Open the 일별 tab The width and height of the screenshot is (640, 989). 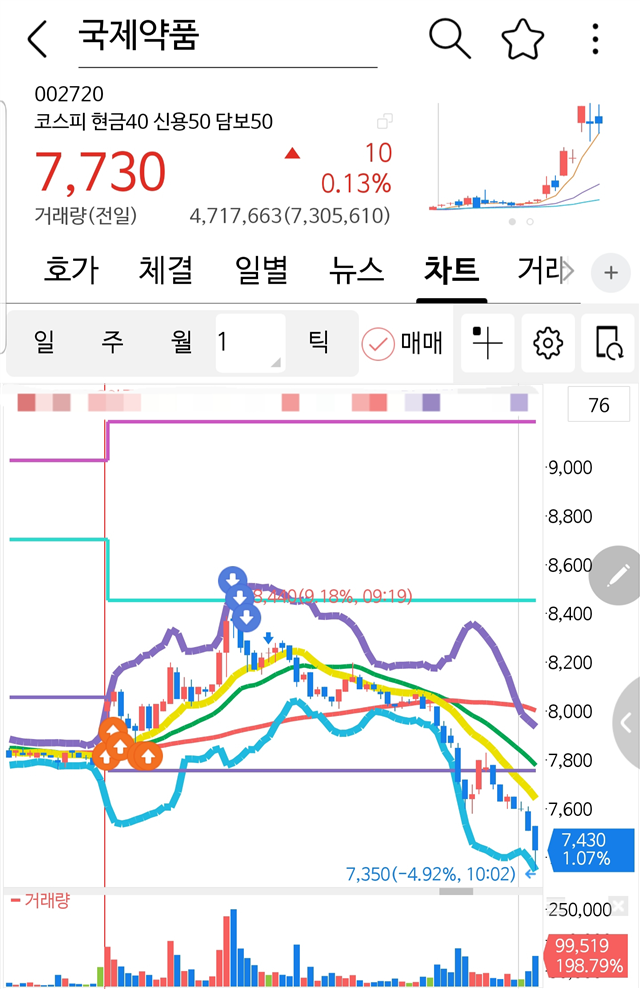(x=261, y=270)
